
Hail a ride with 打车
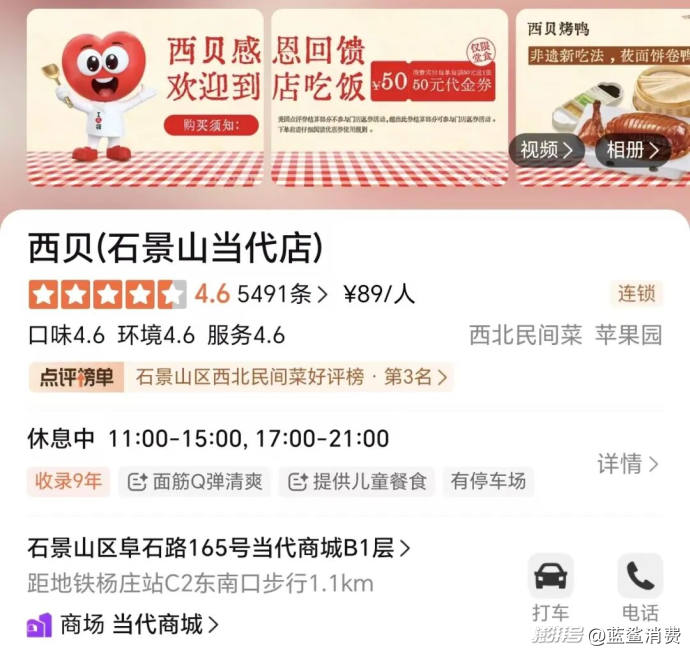[x=551, y=587]
